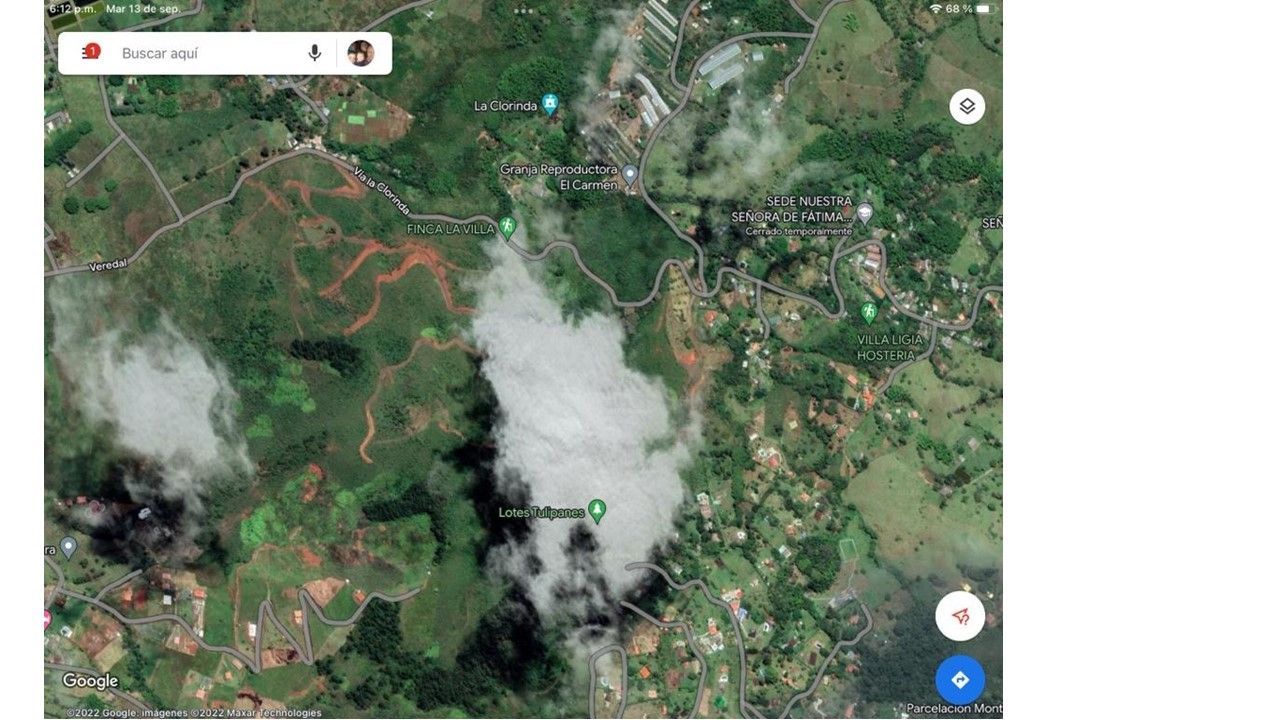Screen dimensions: 1280x720
Task: Open the account profile picture
Action: click(361, 53)
